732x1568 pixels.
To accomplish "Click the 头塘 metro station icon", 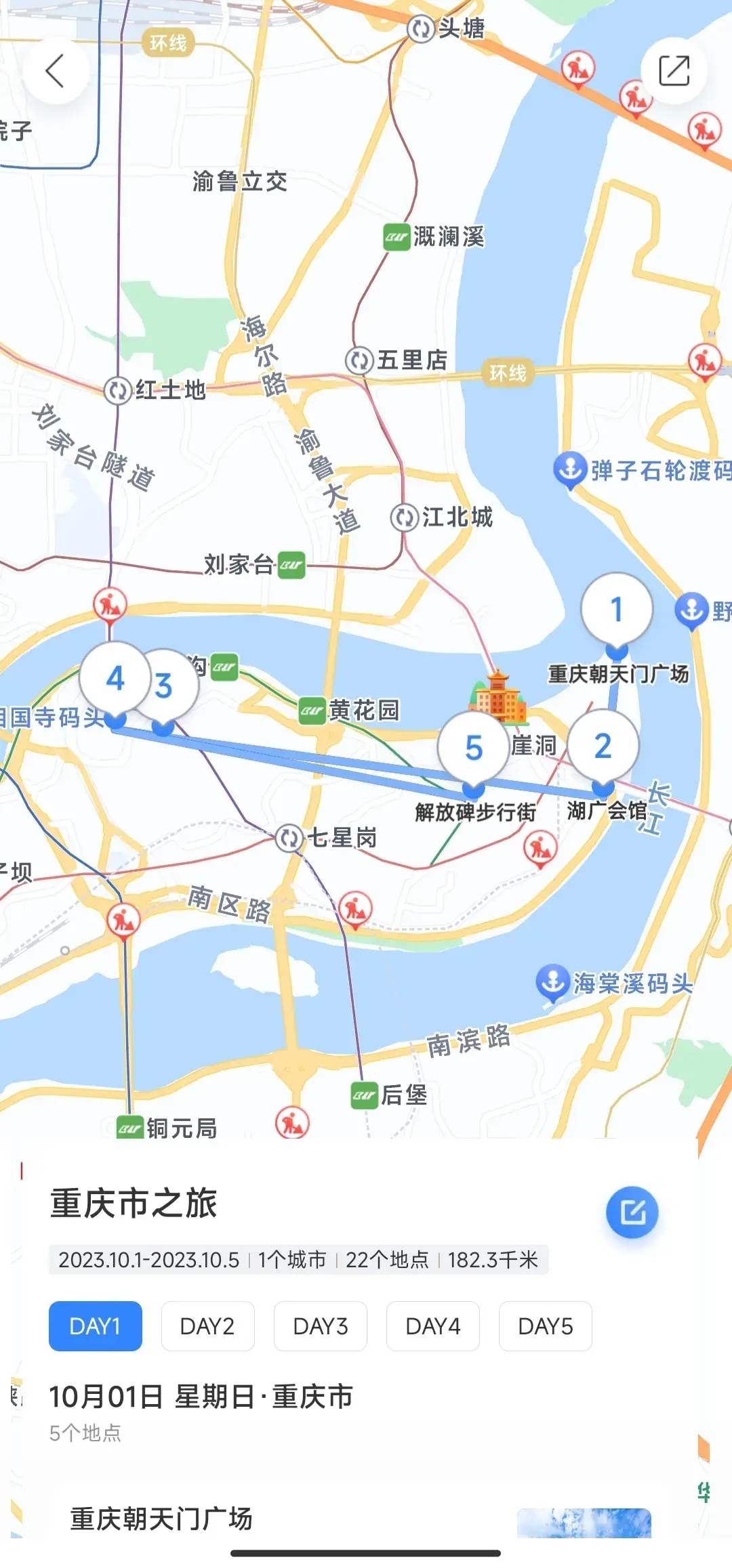I will click(420, 28).
